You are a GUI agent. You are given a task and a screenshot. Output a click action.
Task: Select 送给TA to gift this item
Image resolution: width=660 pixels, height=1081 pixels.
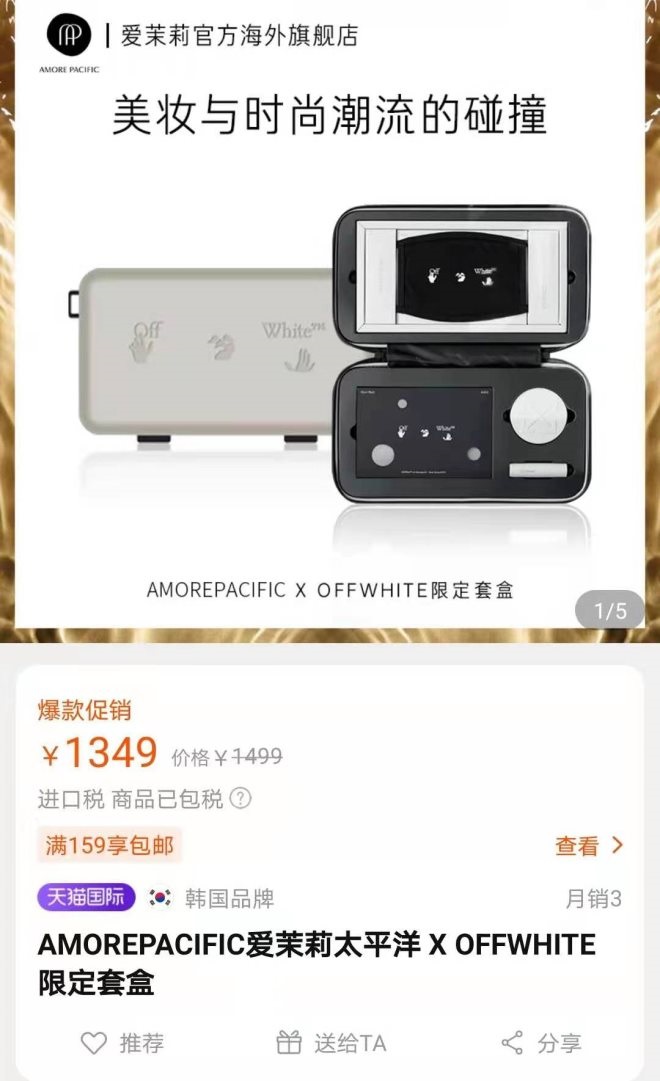(x=331, y=1043)
